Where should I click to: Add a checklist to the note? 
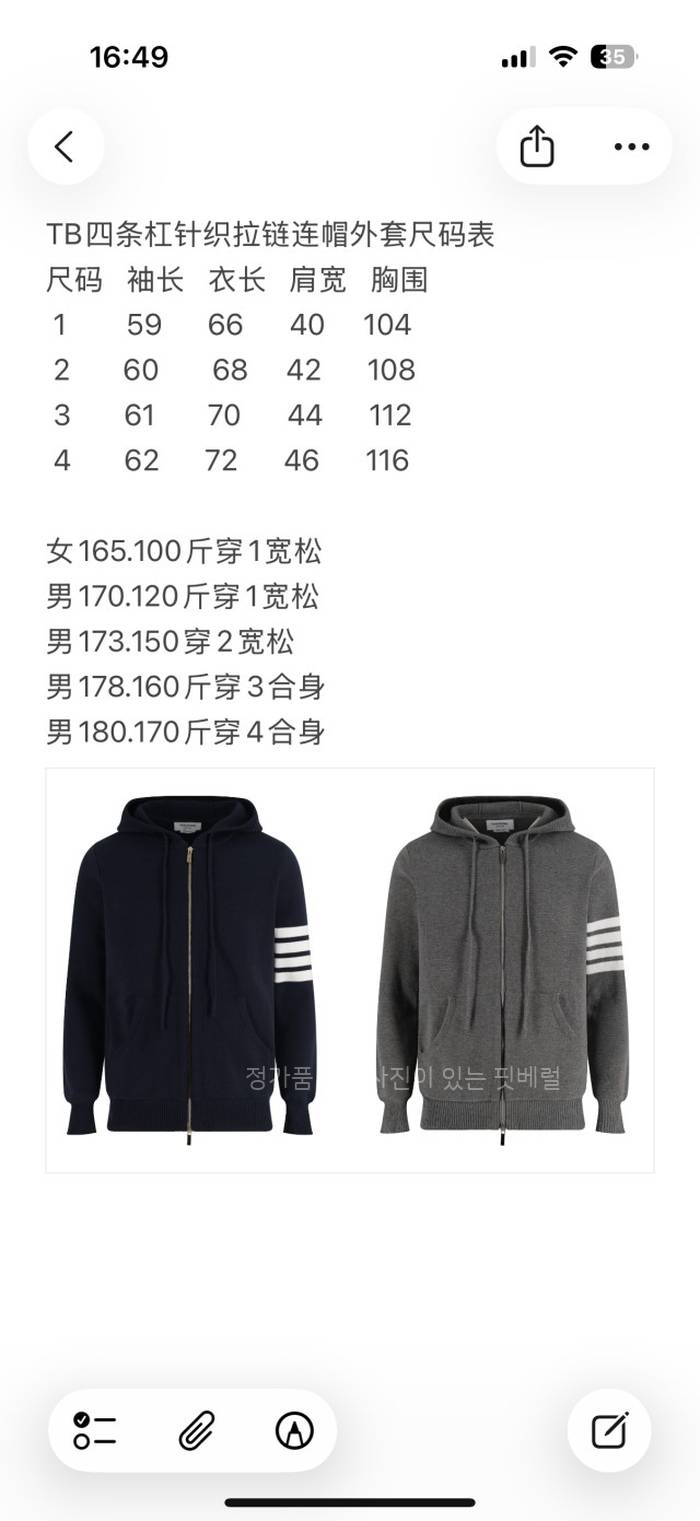(x=95, y=1431)
